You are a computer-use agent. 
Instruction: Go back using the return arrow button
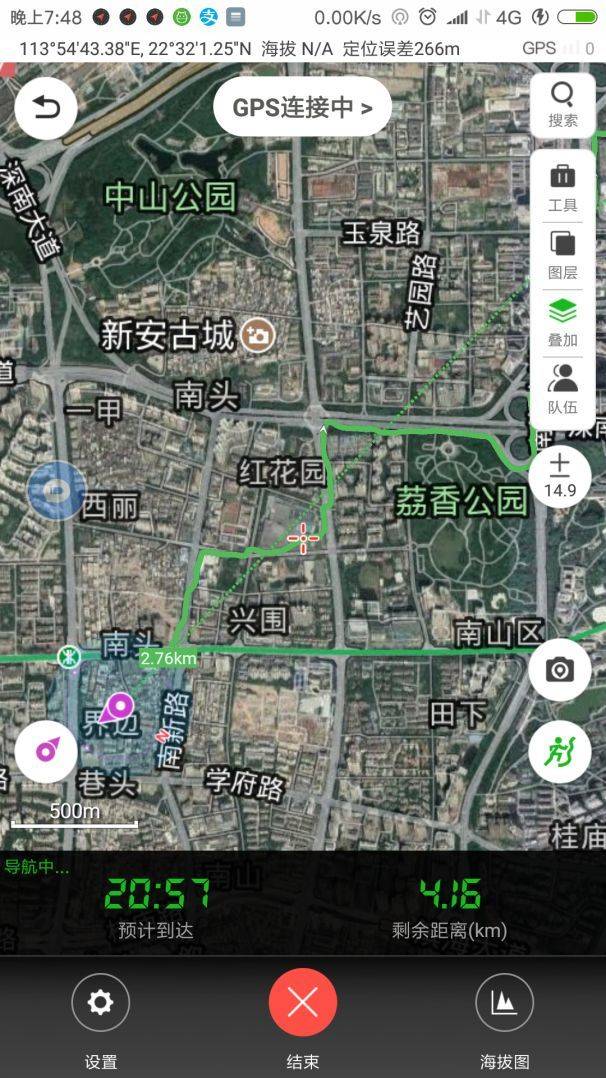point(46,108)
